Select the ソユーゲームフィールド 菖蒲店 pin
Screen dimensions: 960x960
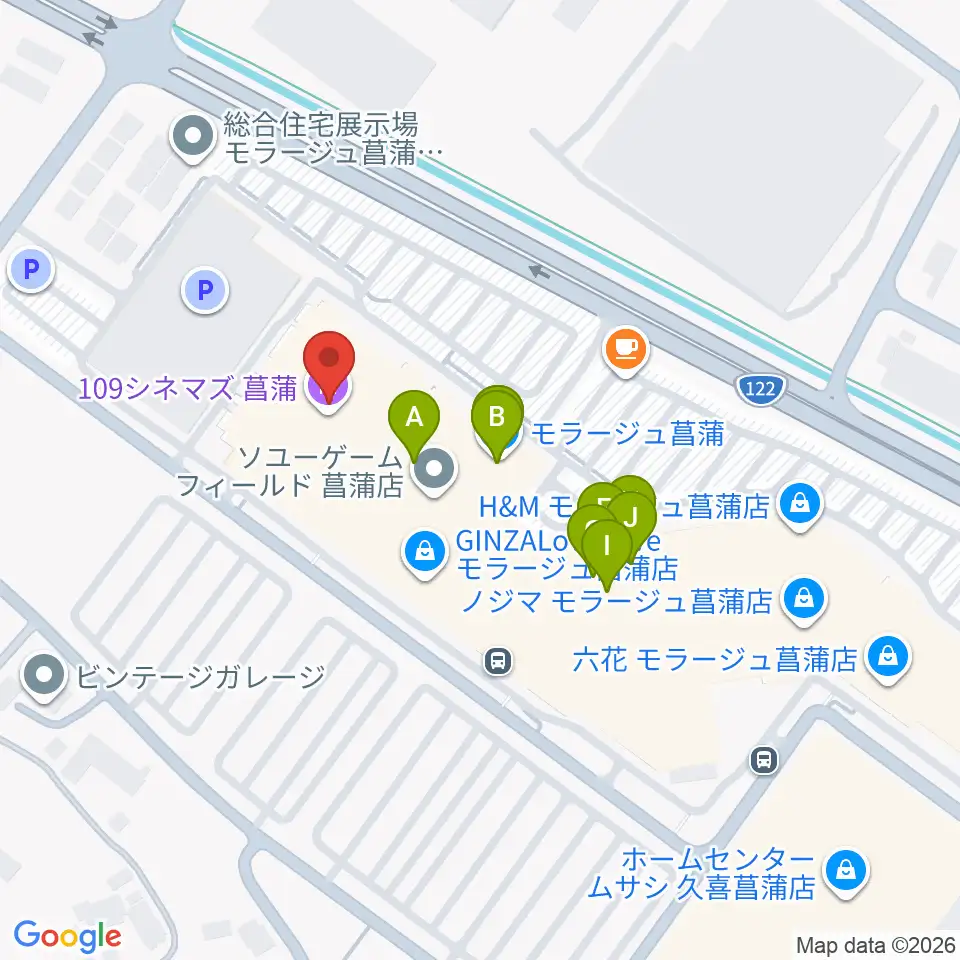(x=434, y=472)
